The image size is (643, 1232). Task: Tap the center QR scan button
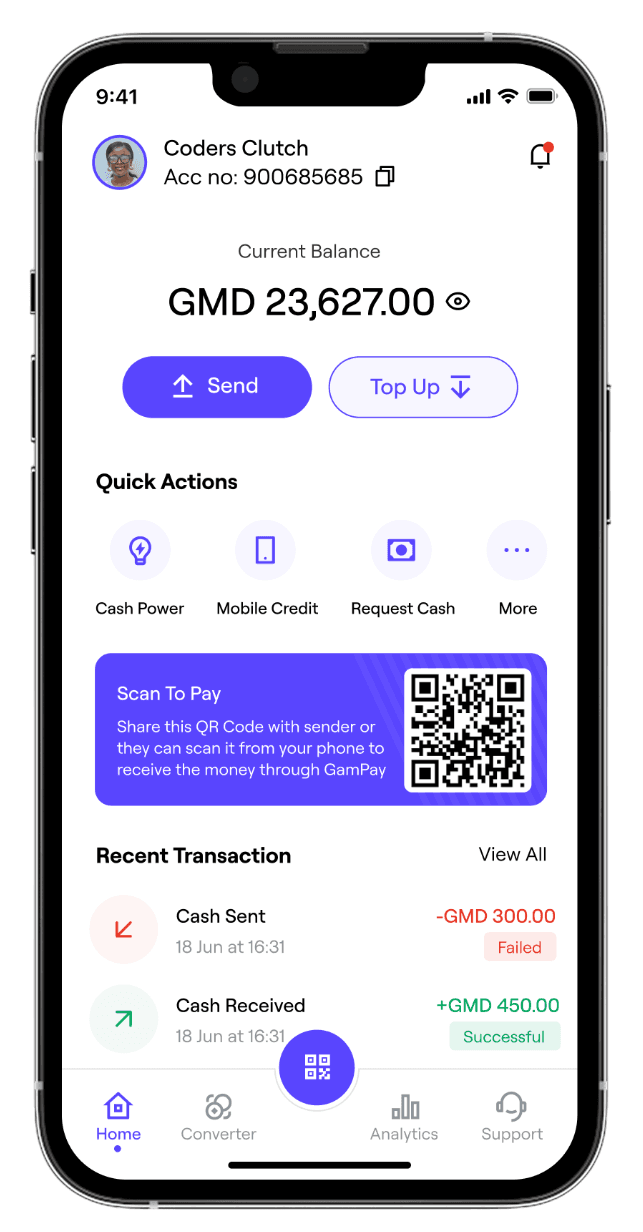pyautogui.click(x=317, y=1067)
